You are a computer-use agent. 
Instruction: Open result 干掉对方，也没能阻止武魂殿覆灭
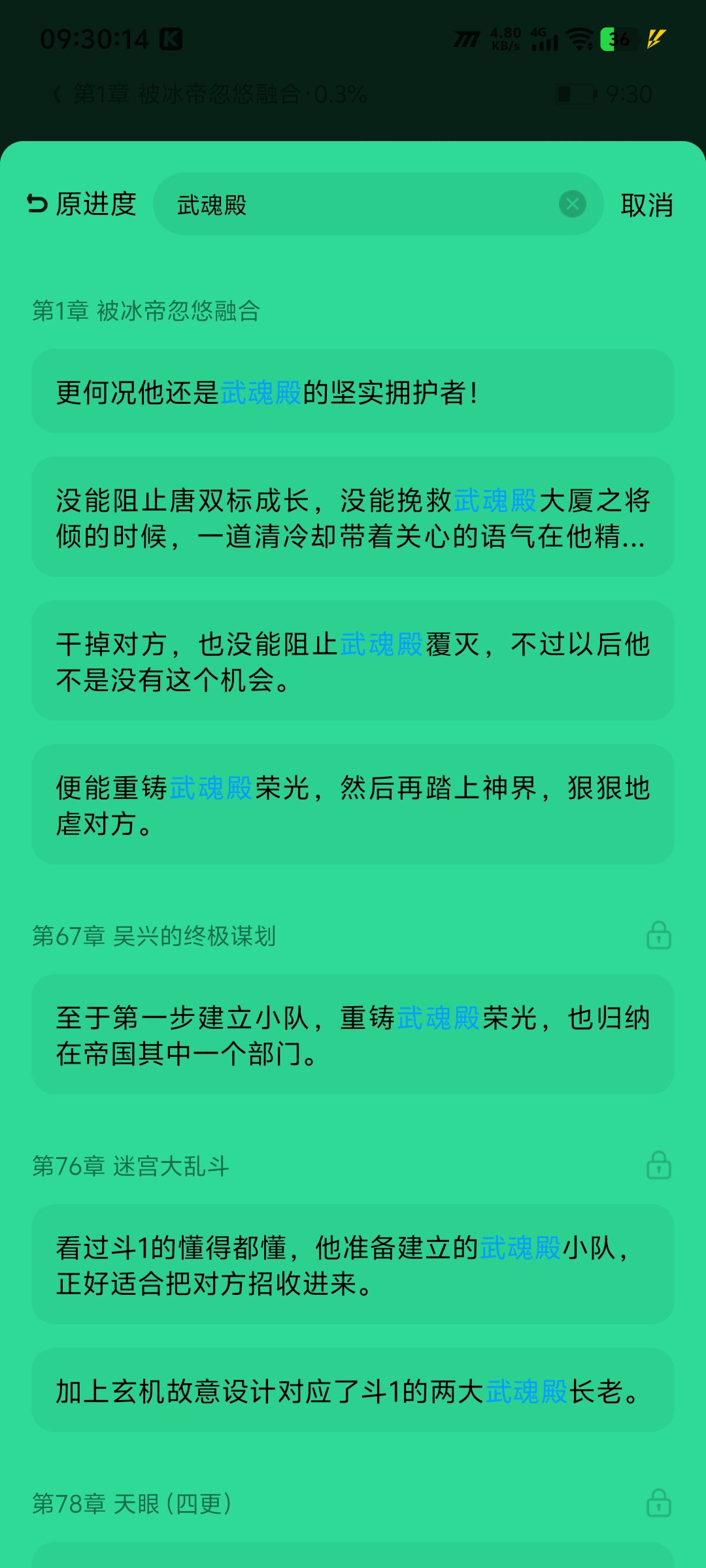pos(353,661)
